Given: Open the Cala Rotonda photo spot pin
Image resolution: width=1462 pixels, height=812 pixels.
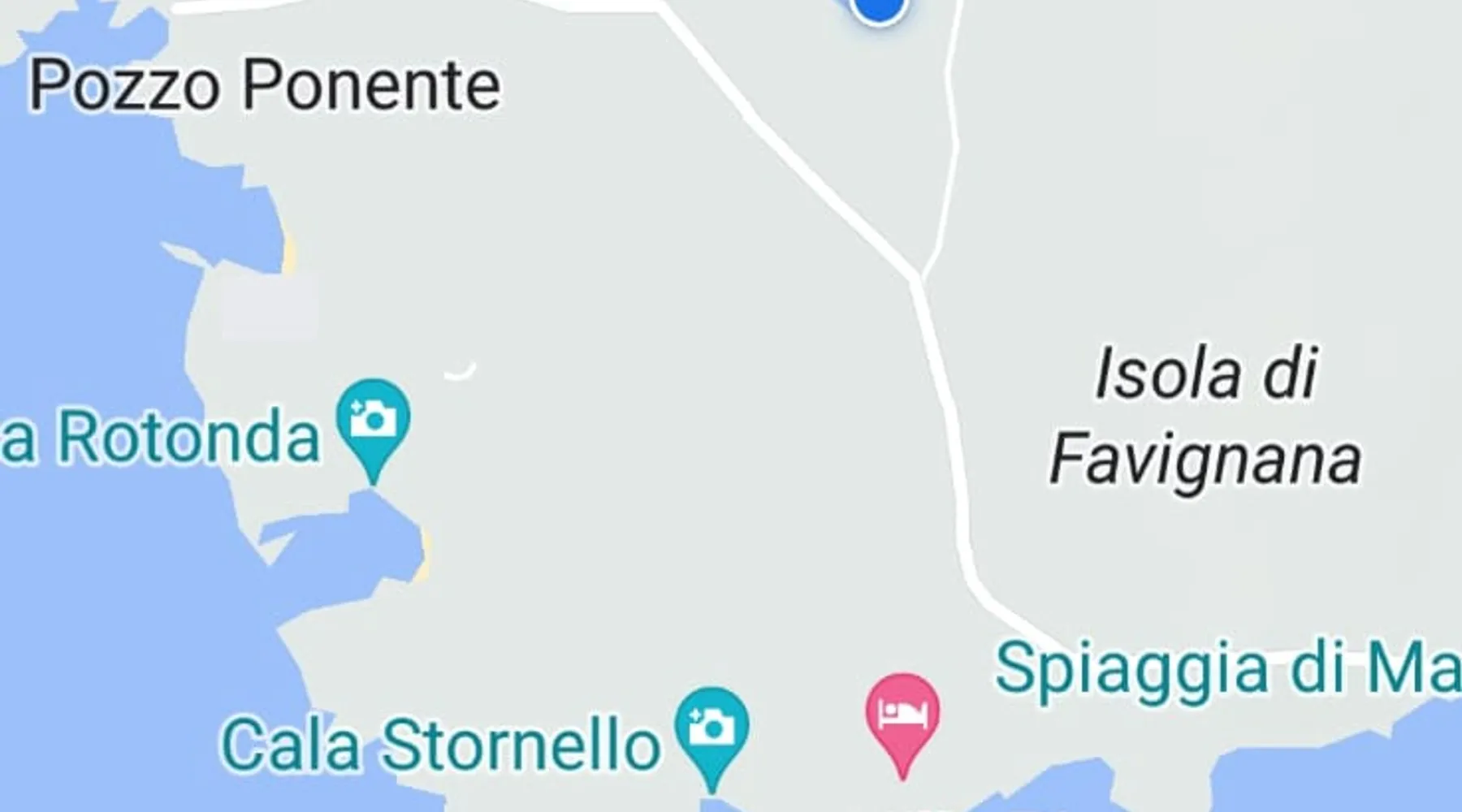Looking at the screenshot, I should (x=373, y=422).
